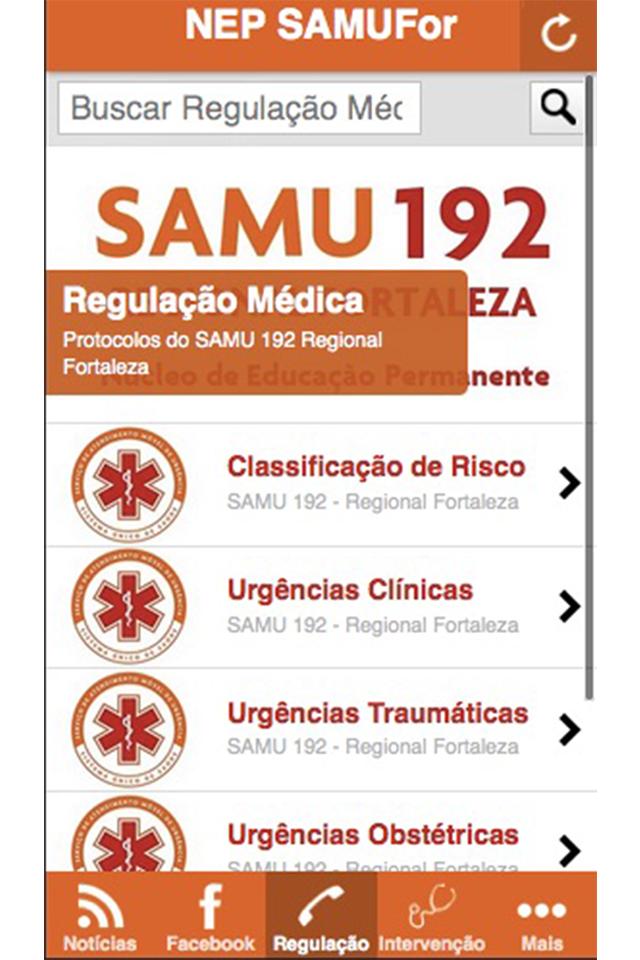Viewport: 640px width, 960px height.
Task: Switch to the Intervenção tab
Action: tap(431, 917)
